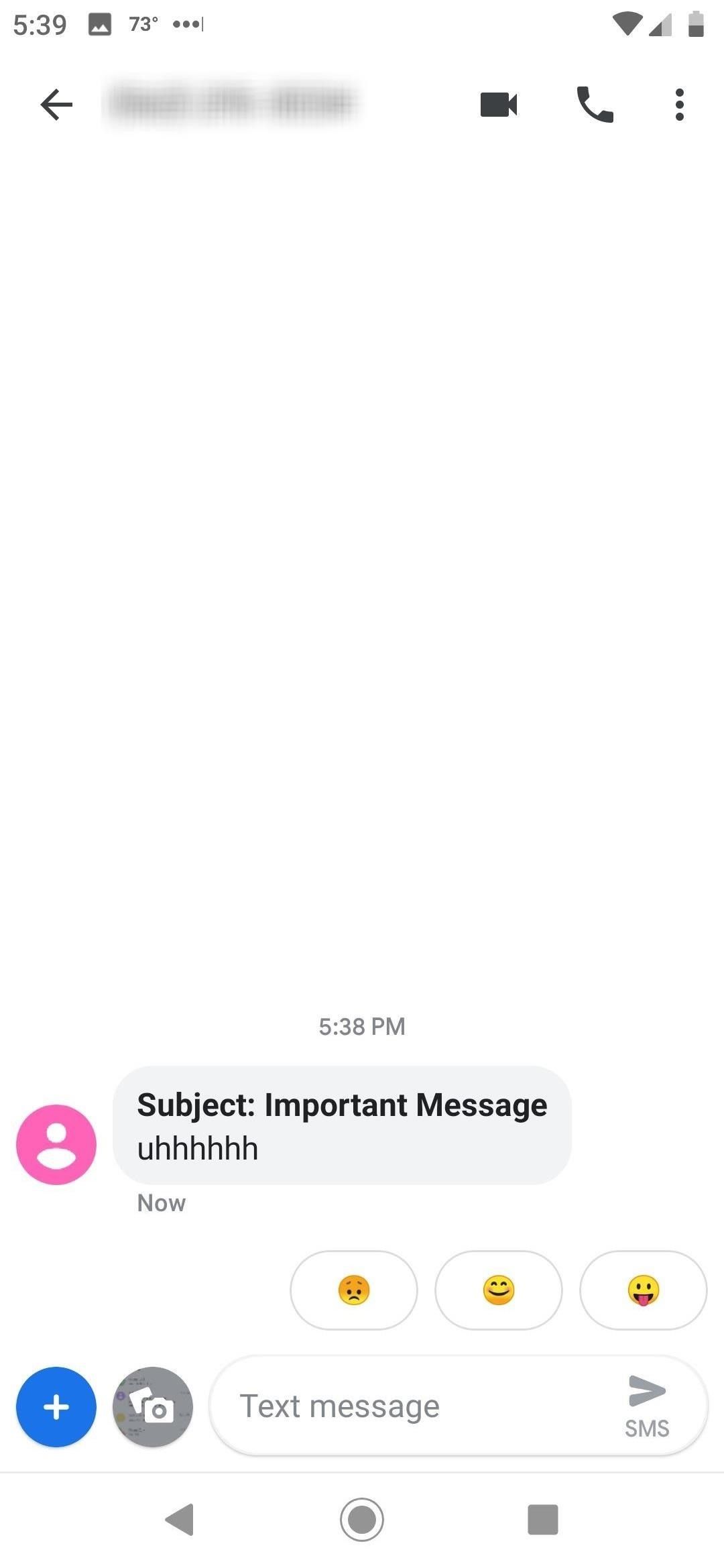Call this contact by phone
The height and width of the screenshot is (1568, 724).
595,105
